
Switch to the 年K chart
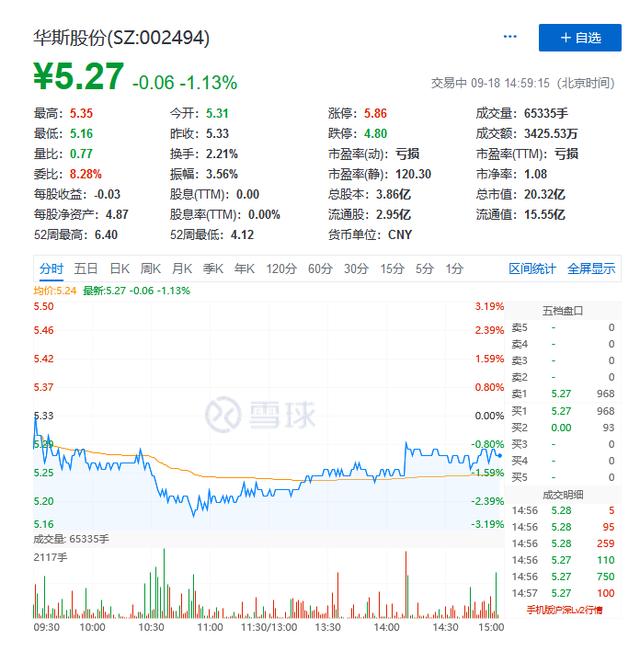(x=244, y=268)
